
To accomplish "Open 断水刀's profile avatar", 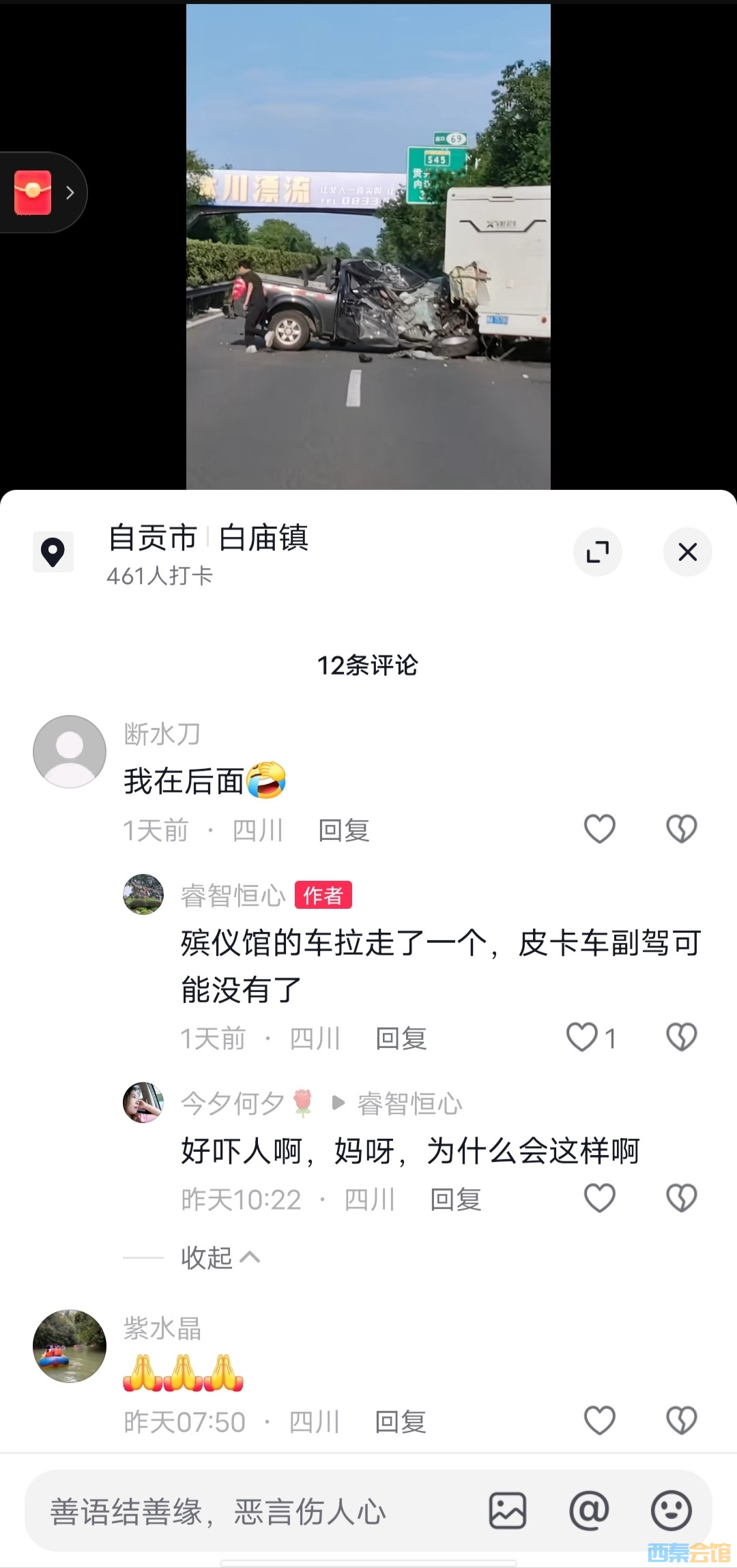I will click(x=70, y=751).
